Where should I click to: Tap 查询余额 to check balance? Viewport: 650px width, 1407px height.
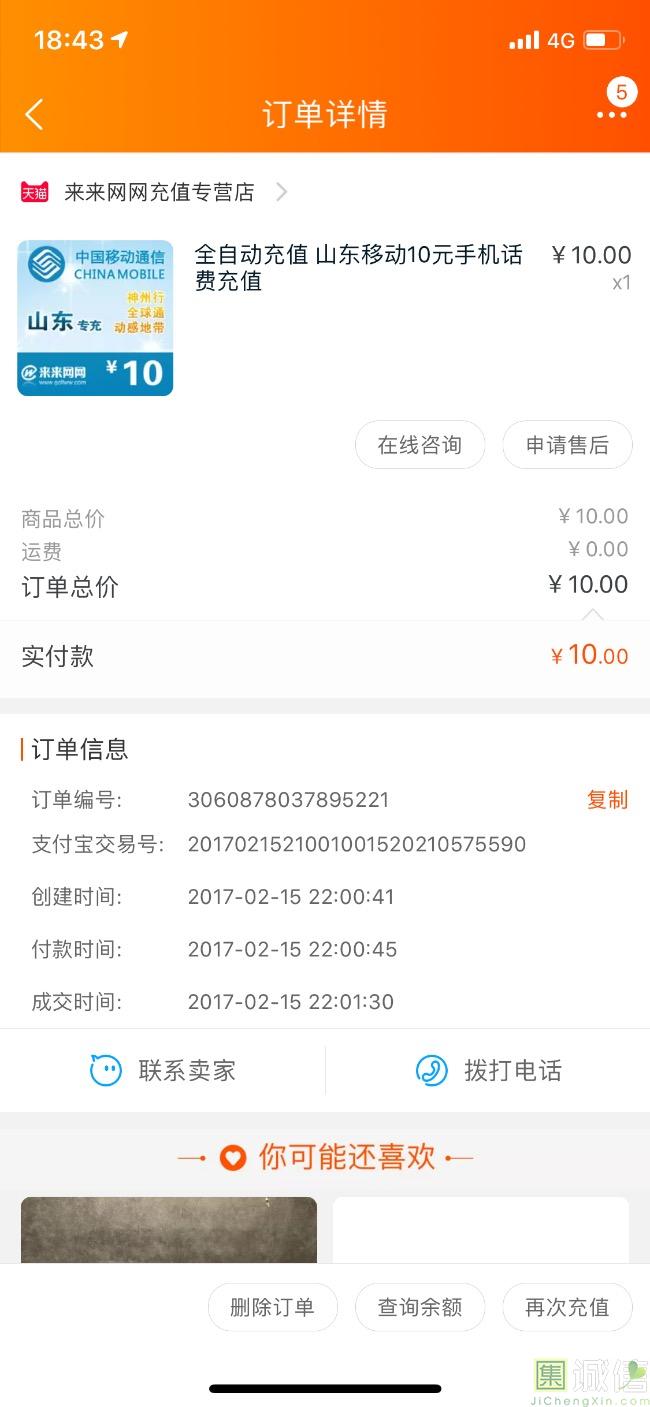[420, 1307]
